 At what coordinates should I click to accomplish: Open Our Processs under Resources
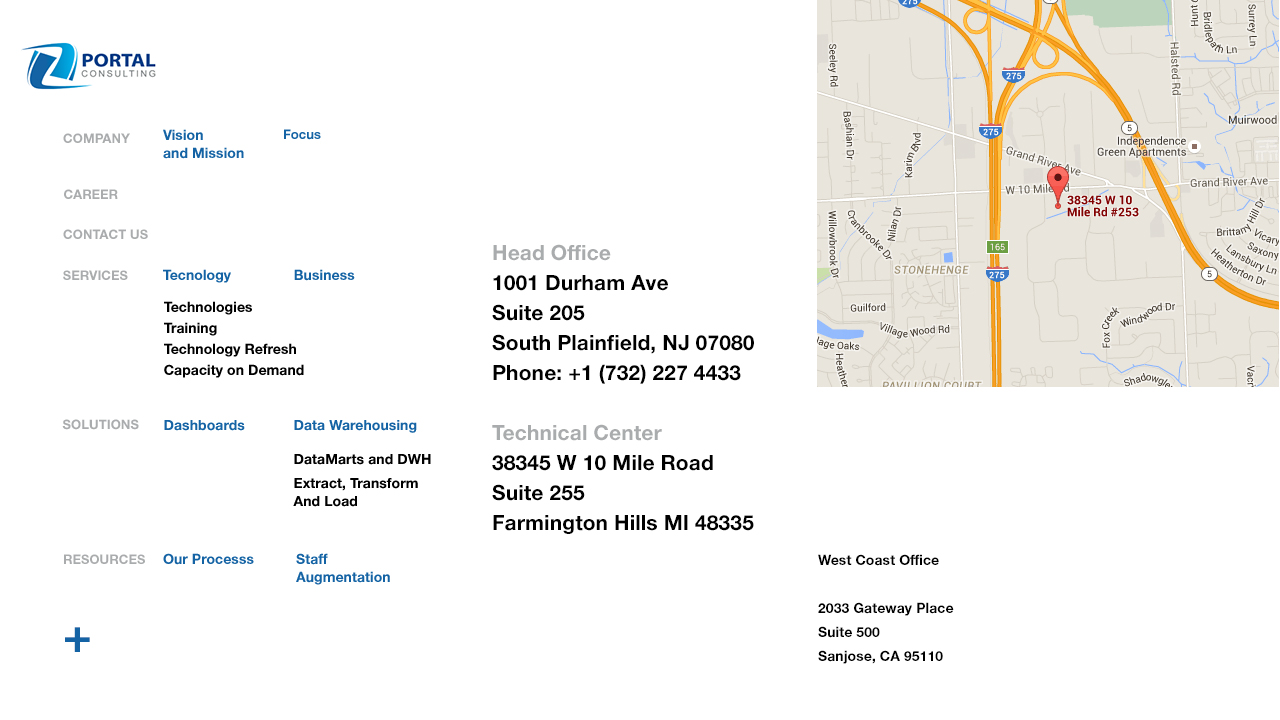point(208,560)
